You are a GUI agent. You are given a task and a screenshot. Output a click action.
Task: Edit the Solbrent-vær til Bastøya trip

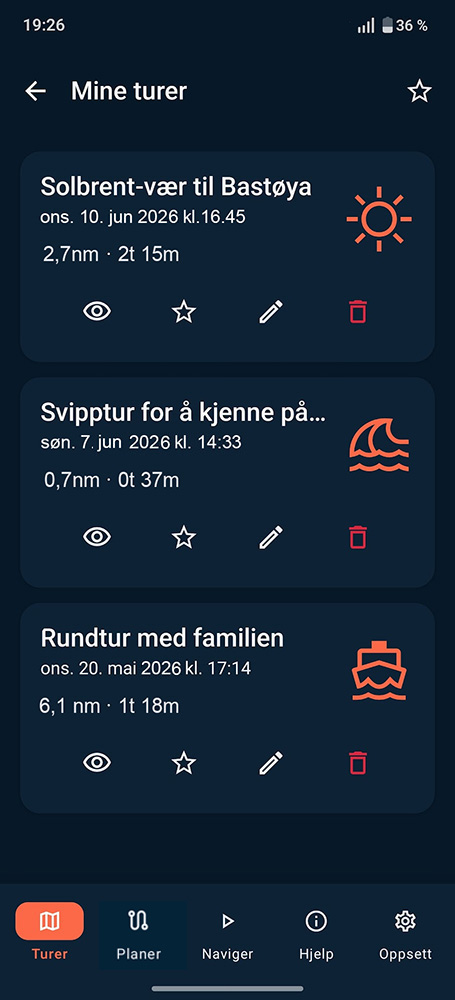271,312
